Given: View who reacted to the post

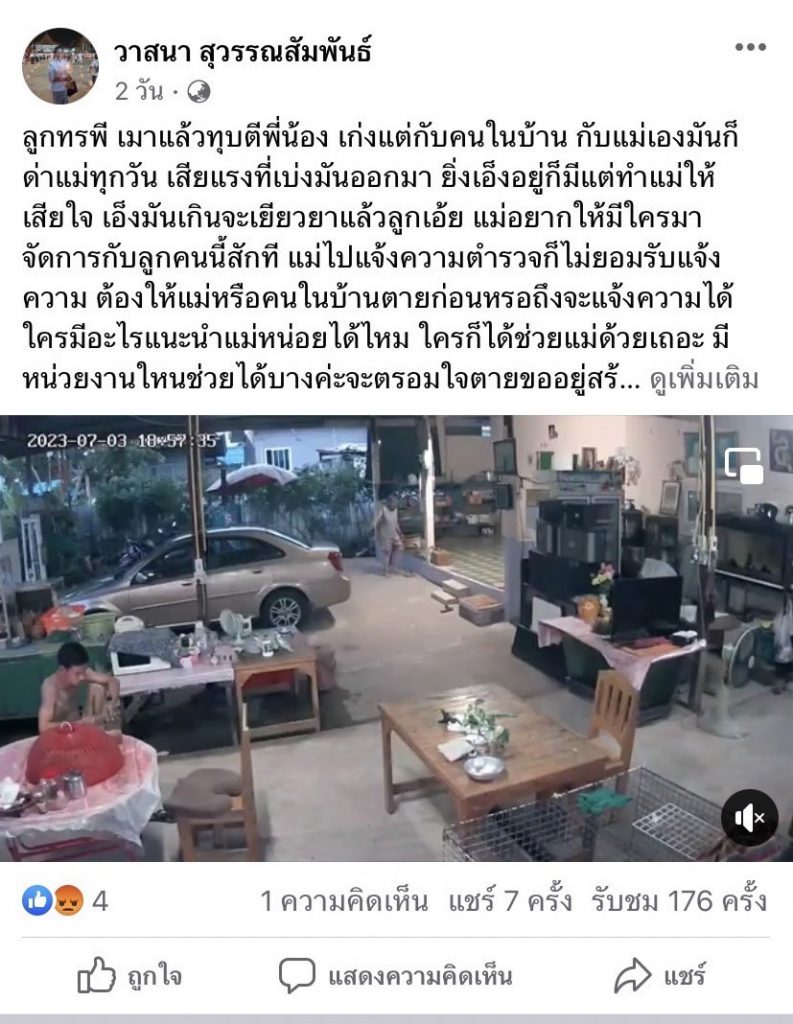Looking at the screenshot, I should (65, 901).
